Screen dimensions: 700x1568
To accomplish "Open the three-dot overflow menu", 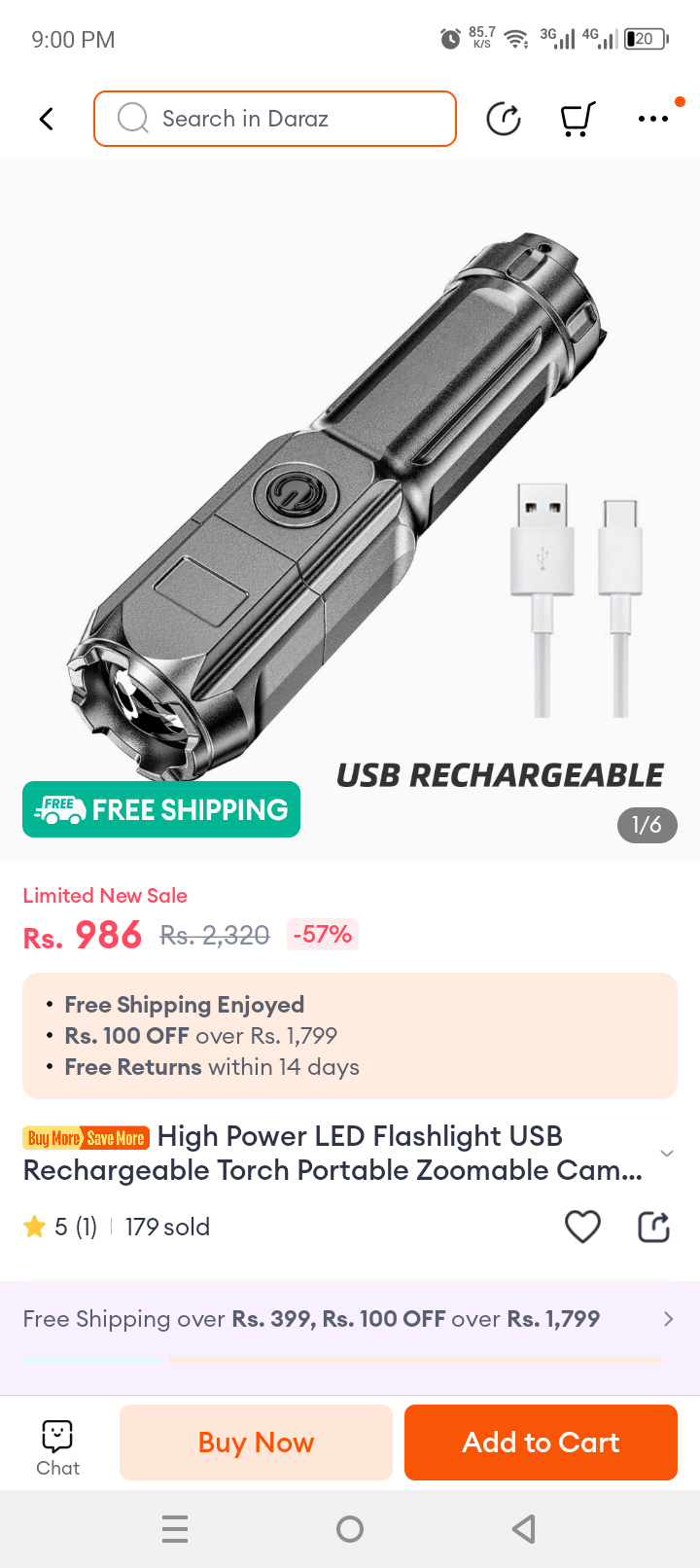I will pos(653,119).
